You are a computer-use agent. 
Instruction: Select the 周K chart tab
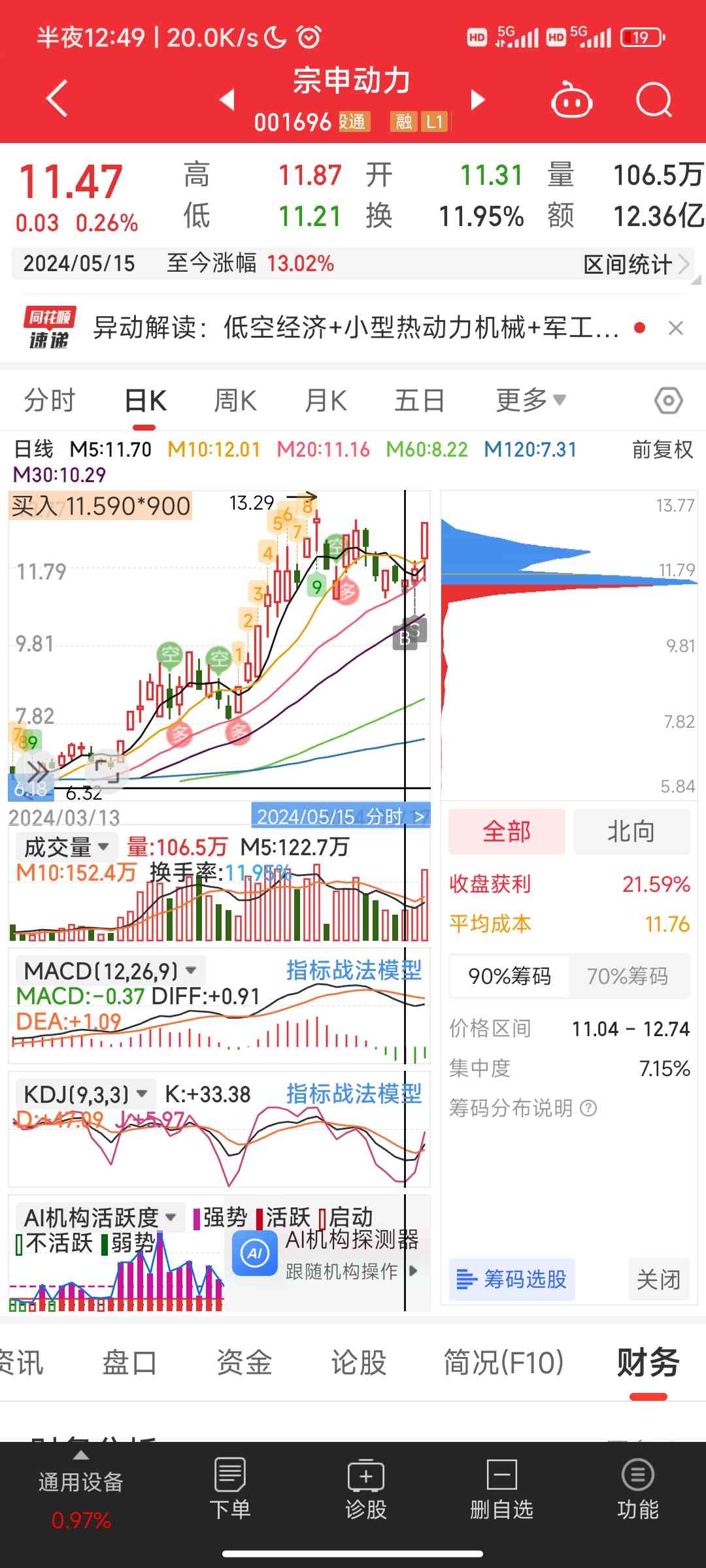(x=235, y=400)
